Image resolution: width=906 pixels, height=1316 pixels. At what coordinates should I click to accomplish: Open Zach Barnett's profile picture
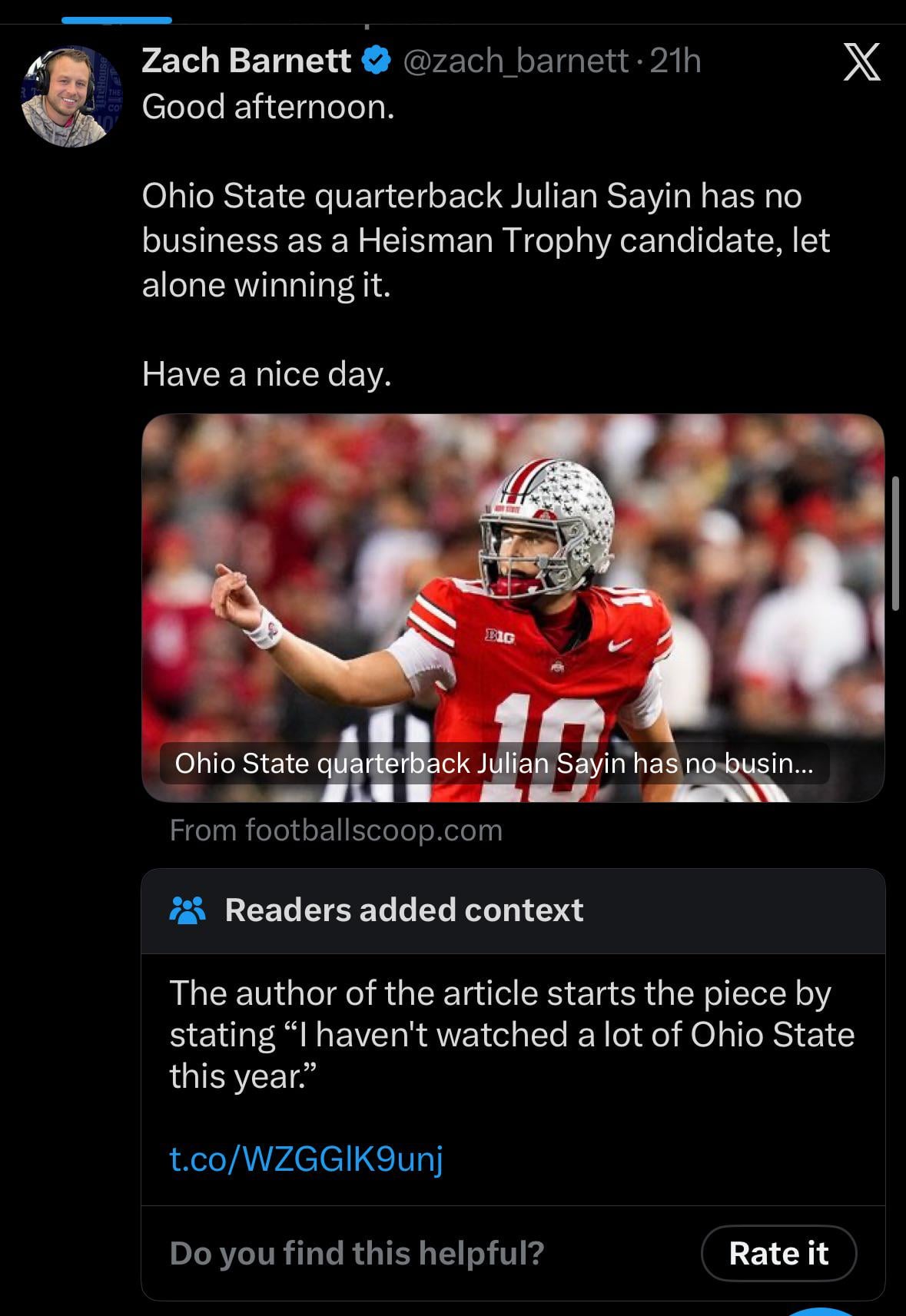click(71, 96)
